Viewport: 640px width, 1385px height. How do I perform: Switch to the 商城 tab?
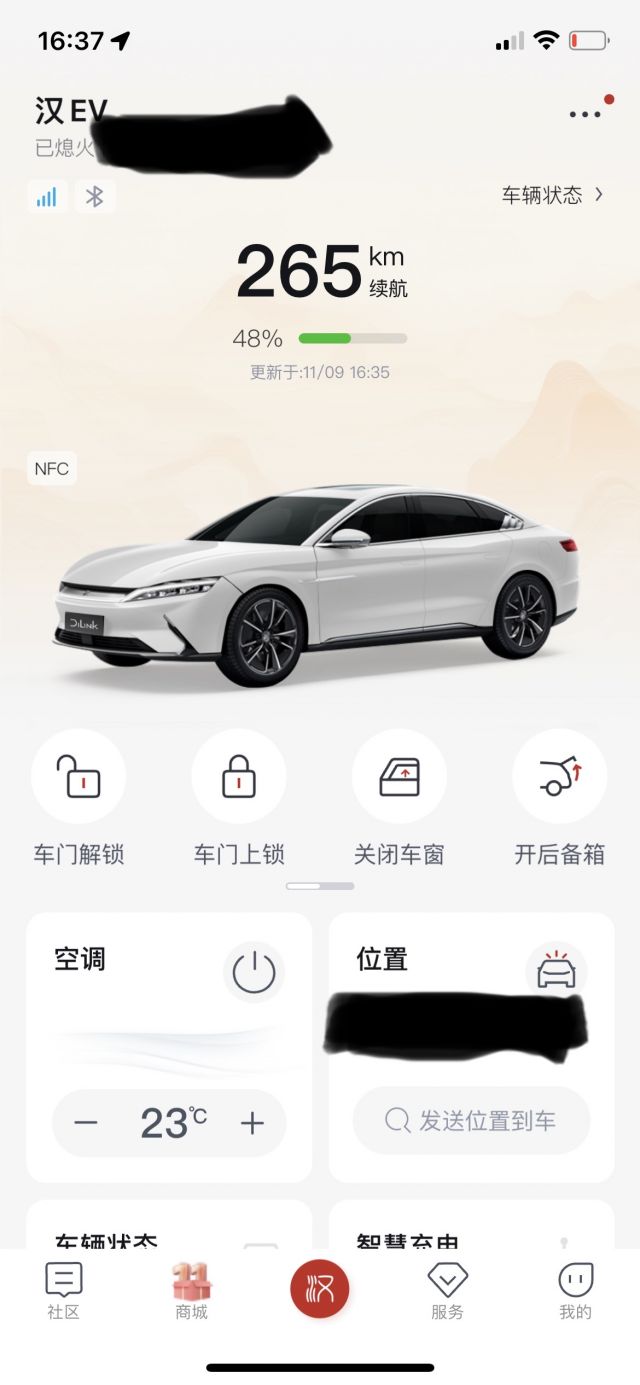[x=192, y=1291]
